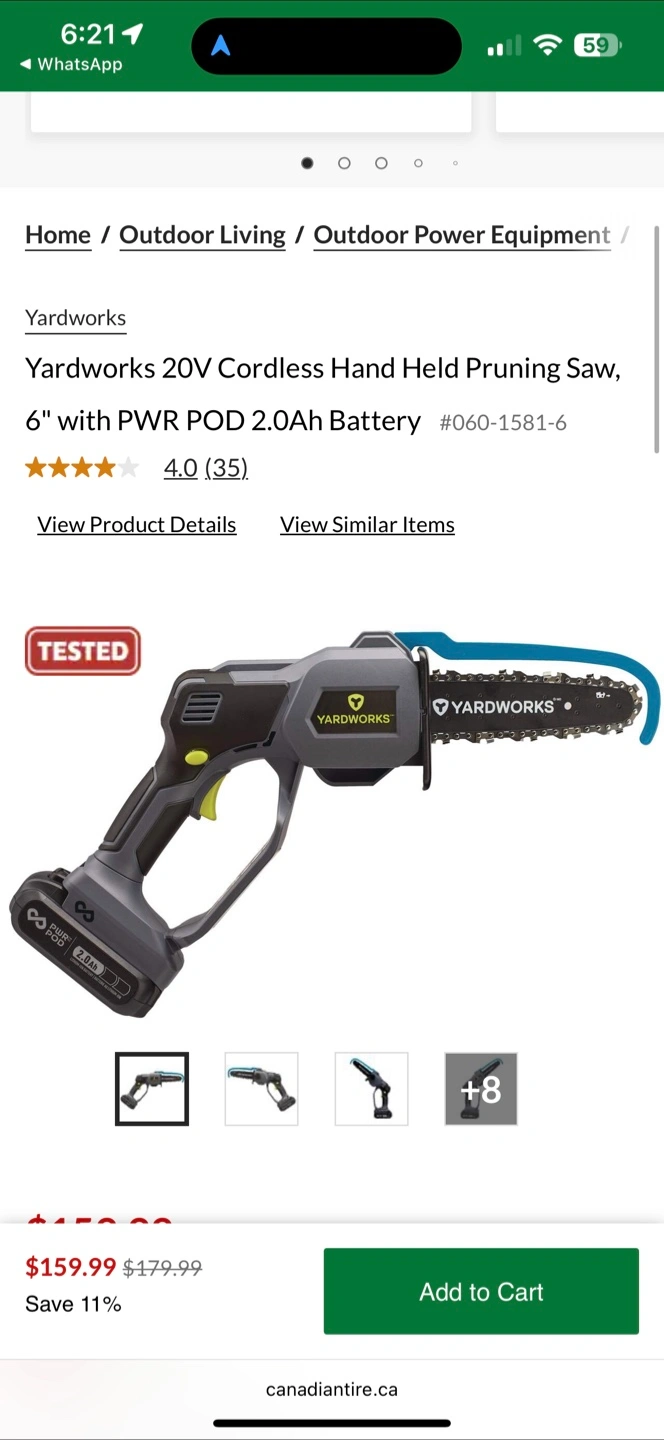Viewport: 664px width, 1440px height.
Task: Select the third product image thumbnail
Action: point(371,1089)
